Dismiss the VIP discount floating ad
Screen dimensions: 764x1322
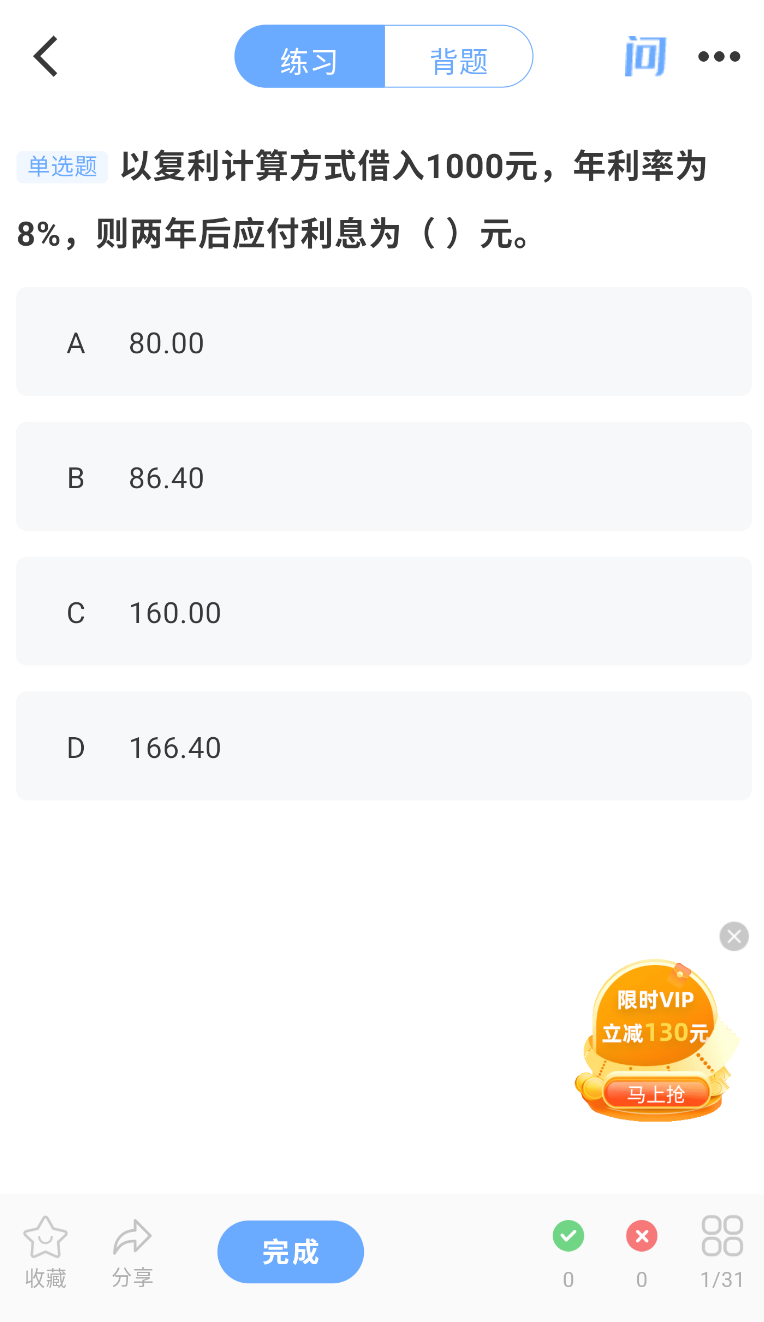pos(734,936)
